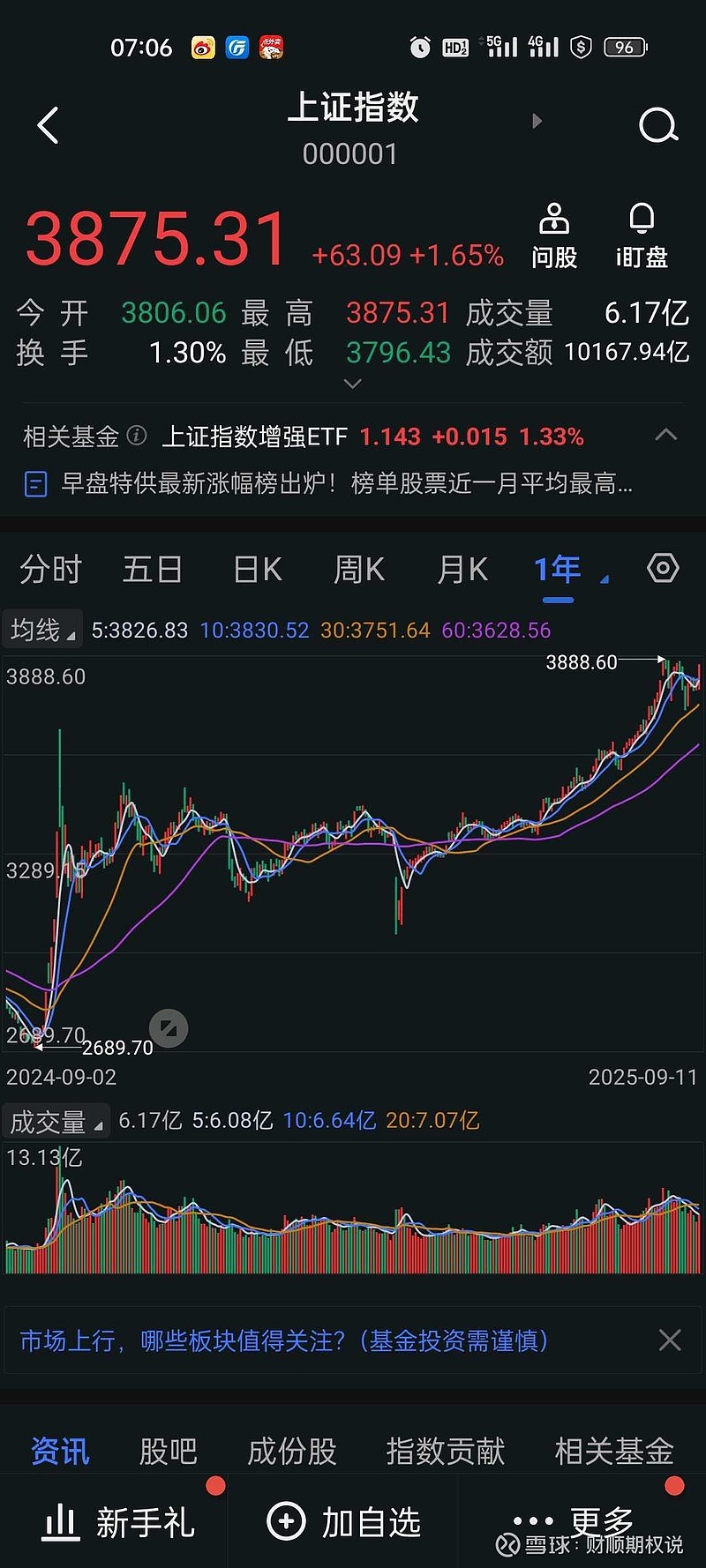Open 上证指数增强ETF fund link
The image size is (706, 1568).
[256, 437]
